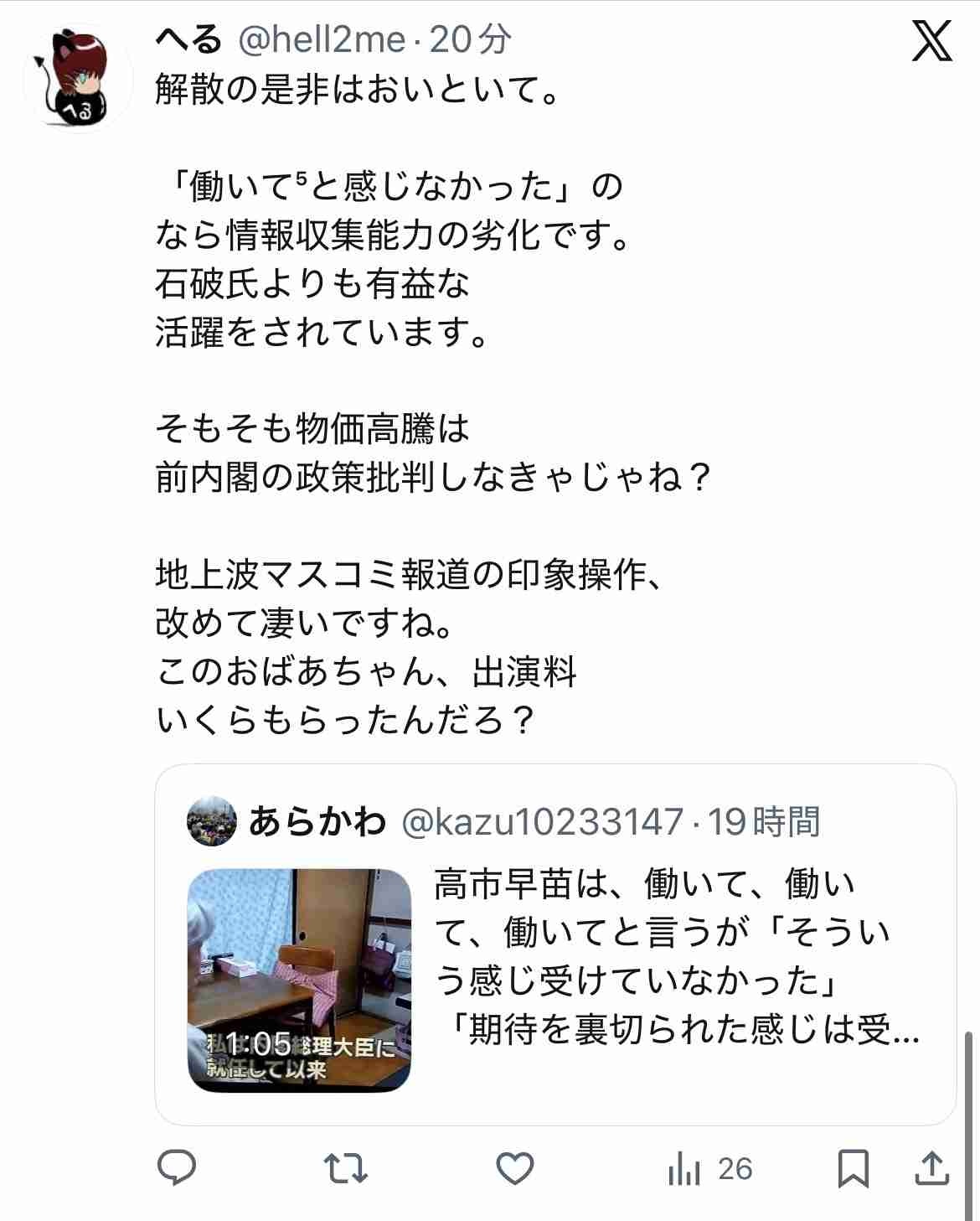Play the 1:05 video thumbnail

pyautogui.click(x=300, y=980)
